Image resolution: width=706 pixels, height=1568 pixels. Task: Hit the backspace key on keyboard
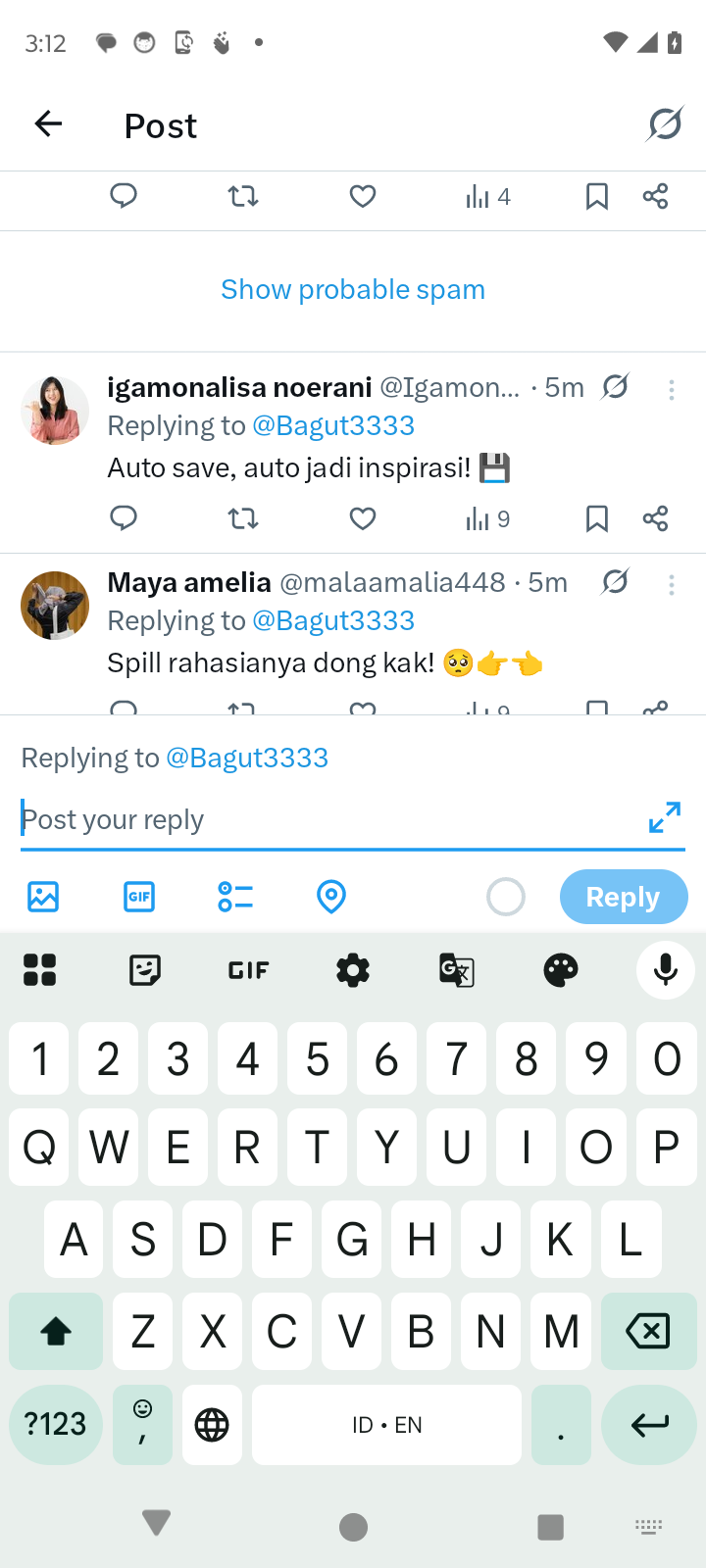647,1331
